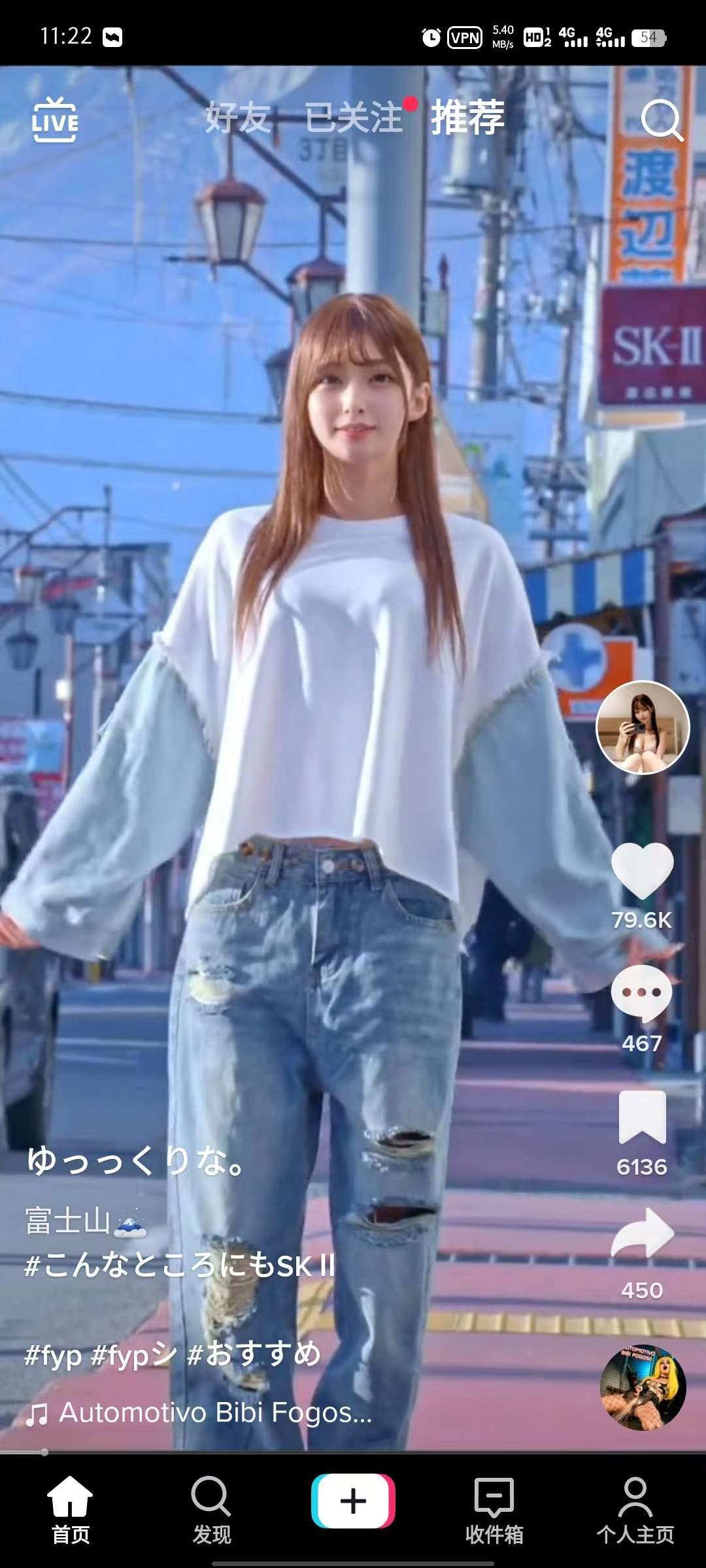The image size is (706, 1568).
Task: Open the creator's profile avatar
Action: [643, 727]
